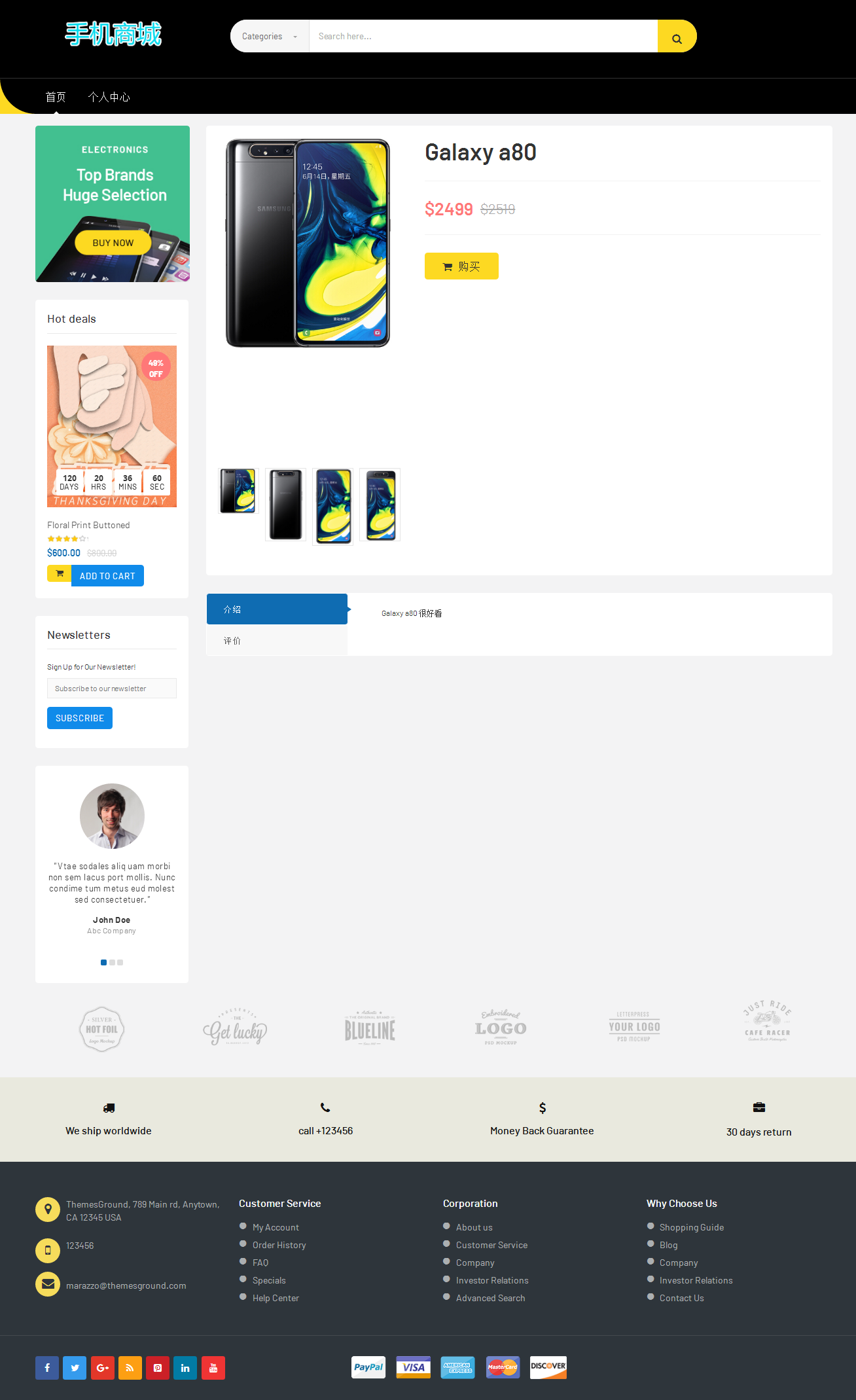Open the My Account footer link

click(276, 1227)
